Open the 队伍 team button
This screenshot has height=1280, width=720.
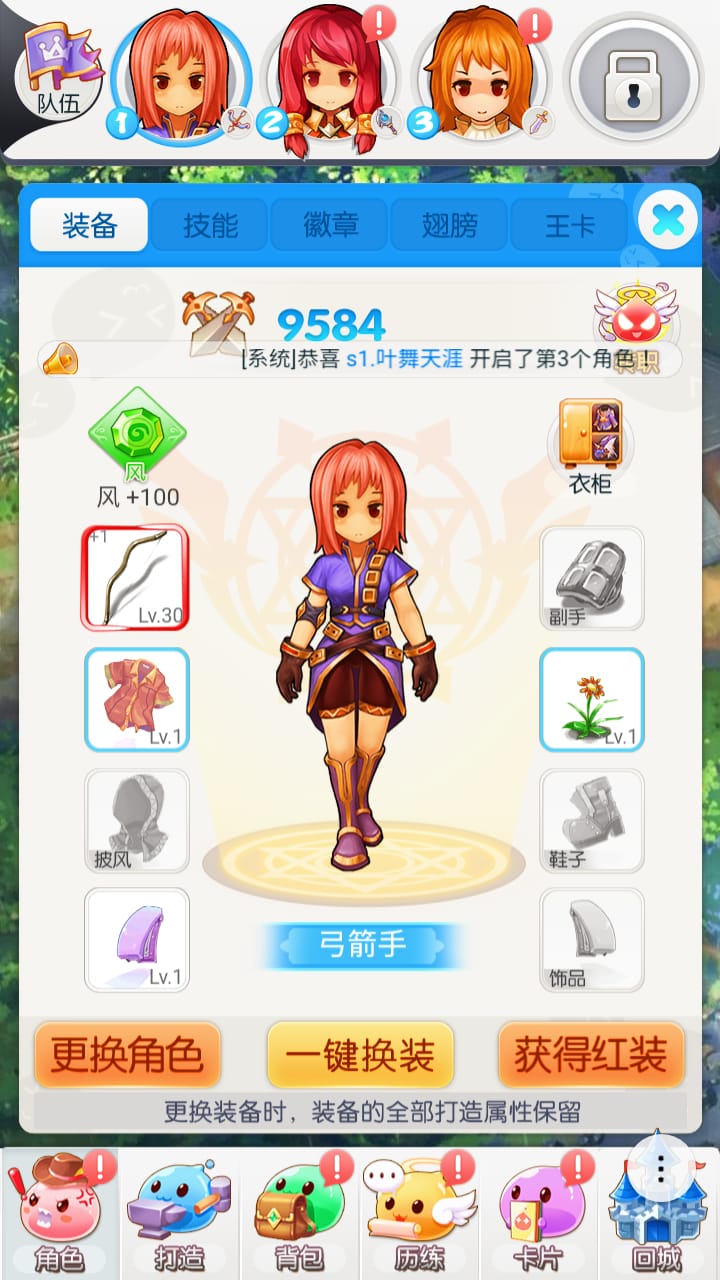(x=56, y=73)
